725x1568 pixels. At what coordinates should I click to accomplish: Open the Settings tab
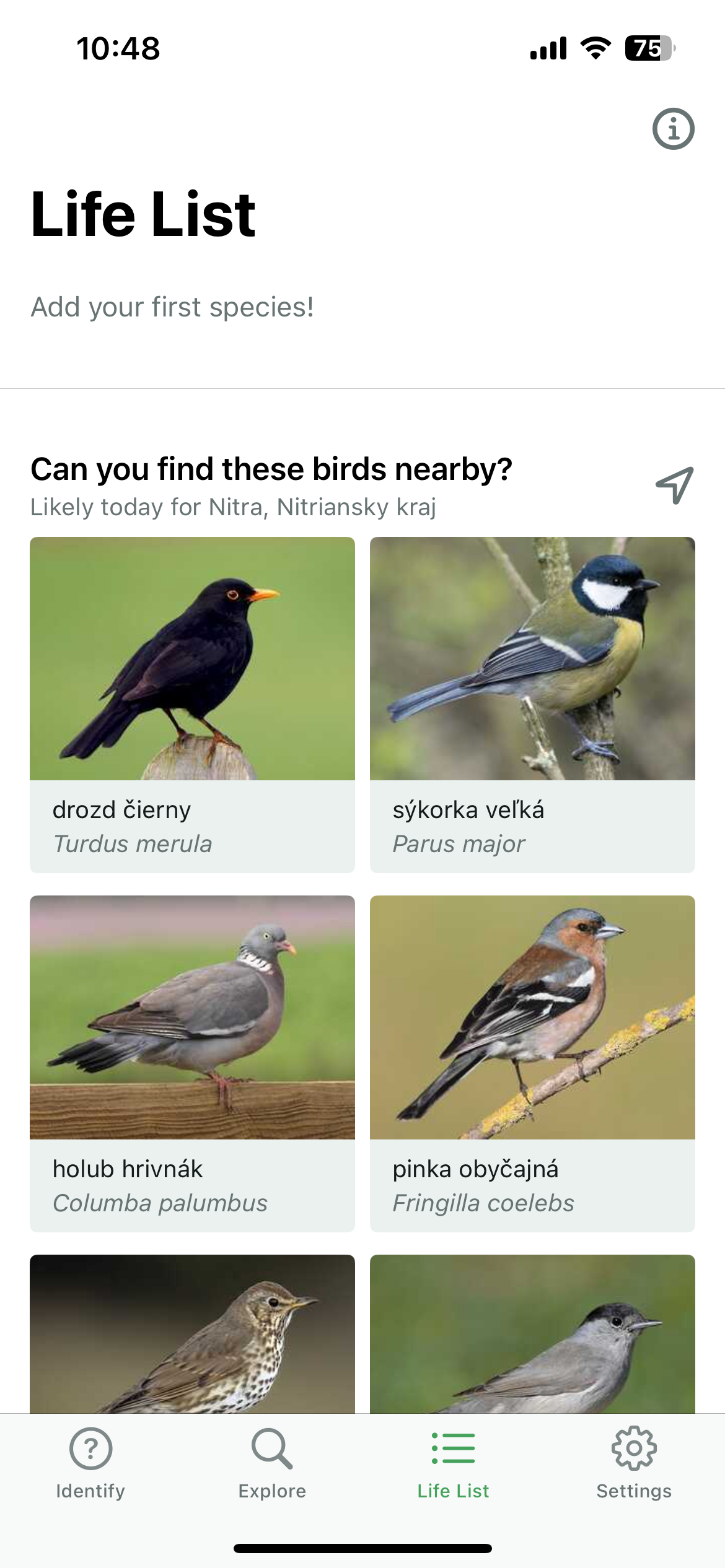point(634,1463)
